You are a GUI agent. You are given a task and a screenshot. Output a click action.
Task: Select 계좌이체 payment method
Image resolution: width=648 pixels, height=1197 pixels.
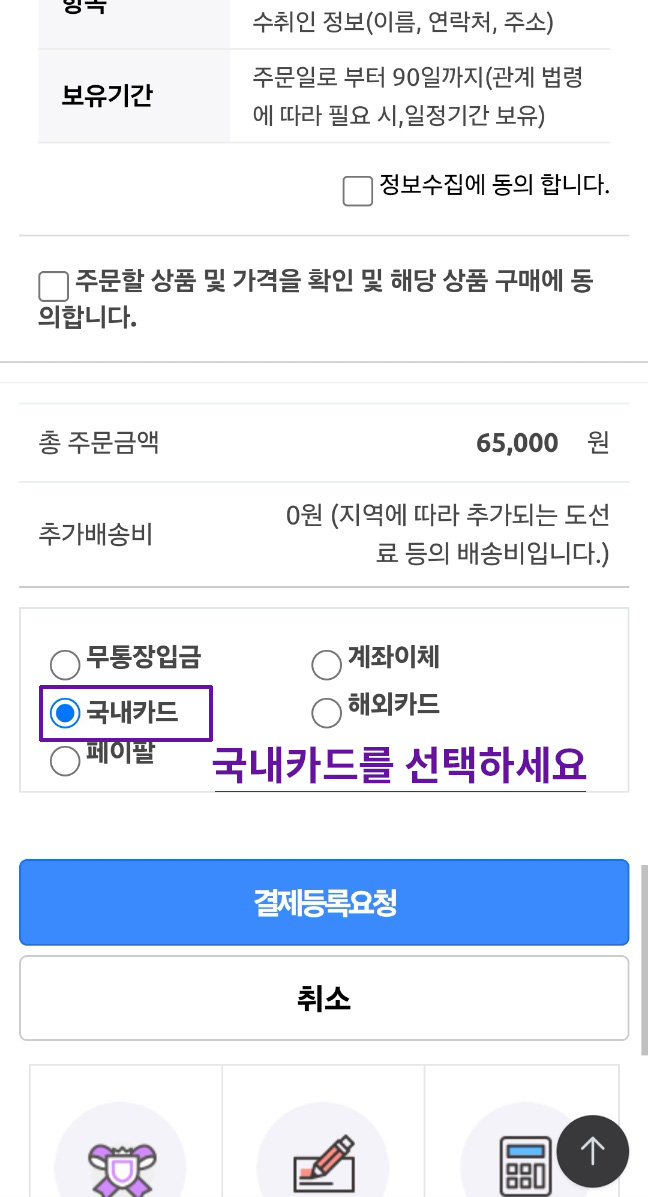pos(327,664)
